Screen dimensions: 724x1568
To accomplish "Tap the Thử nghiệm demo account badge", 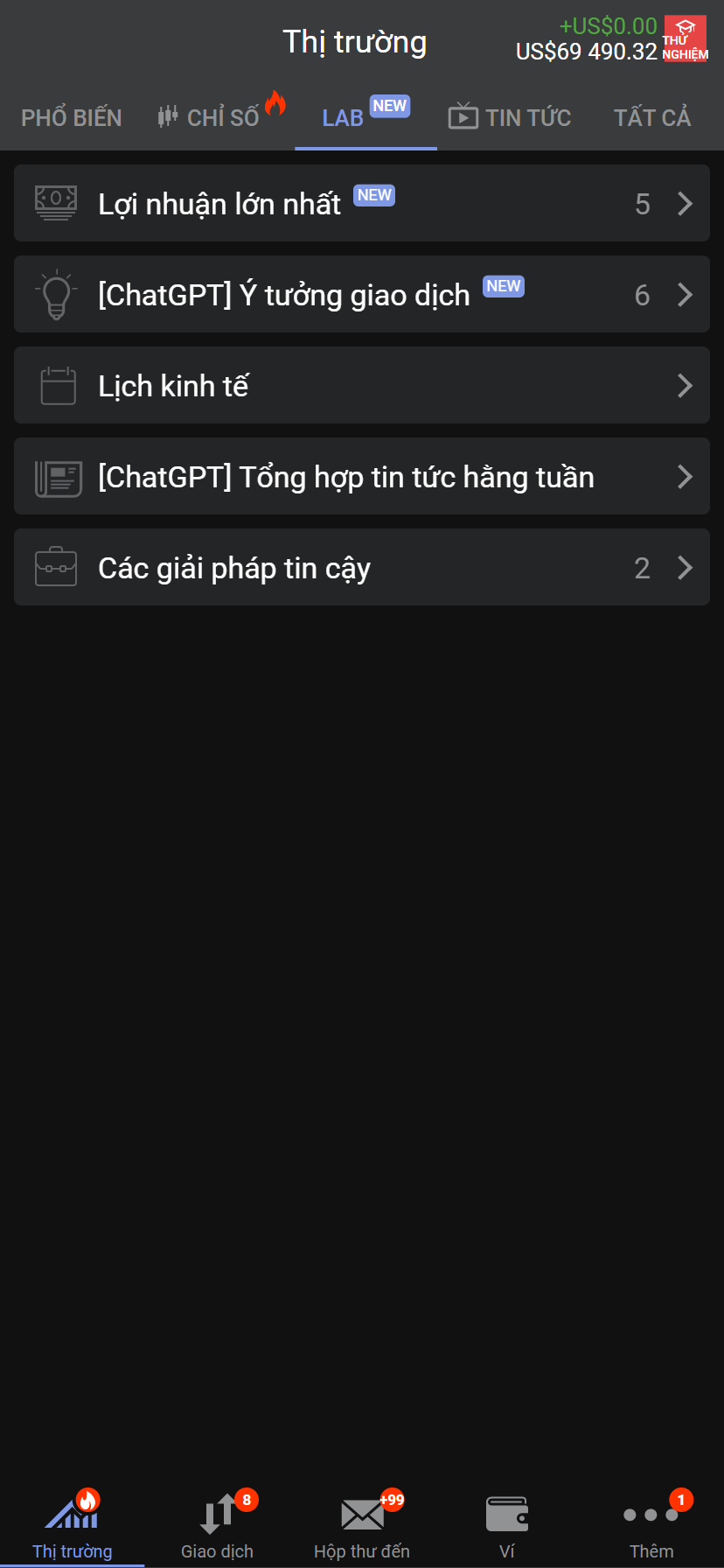I will point(685,39).
